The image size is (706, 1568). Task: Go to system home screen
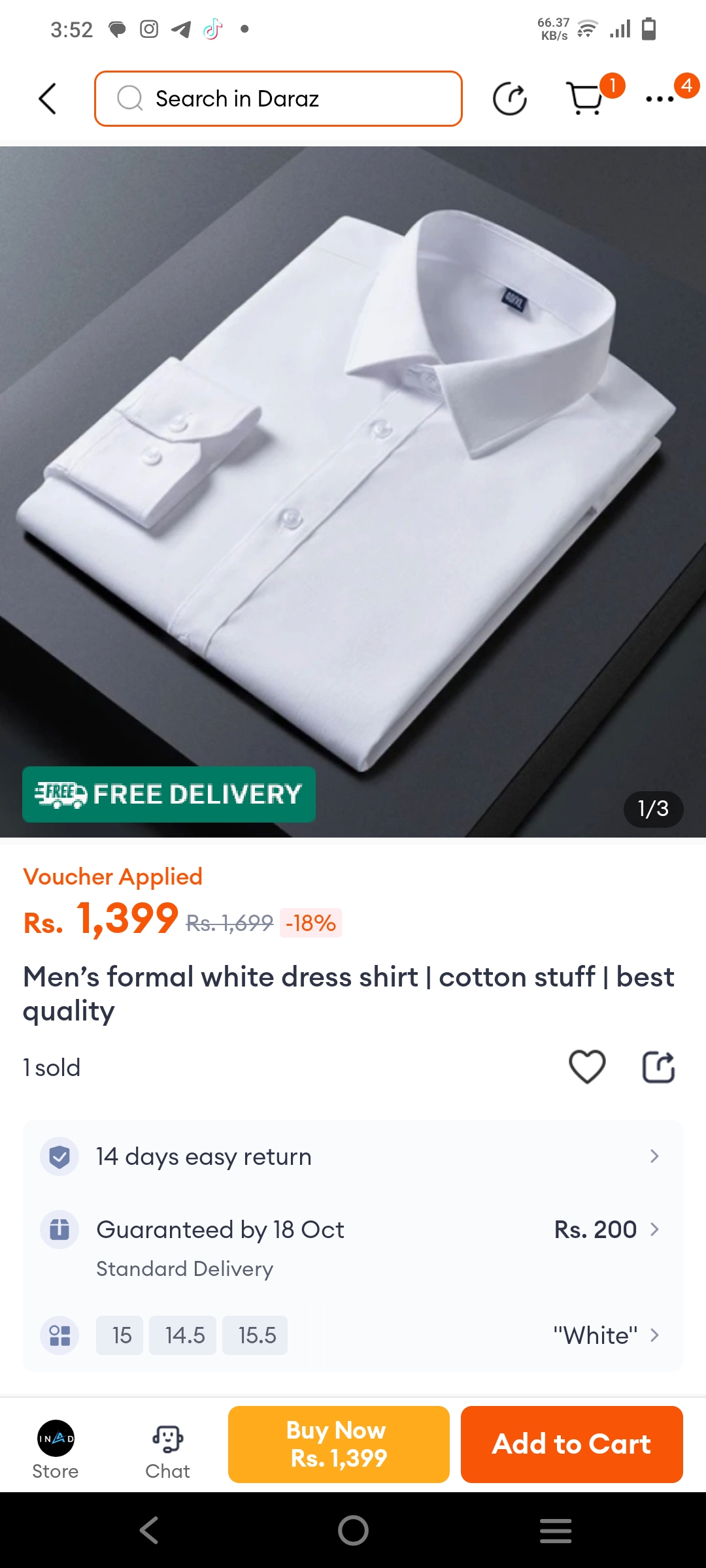pos(353,1530)
